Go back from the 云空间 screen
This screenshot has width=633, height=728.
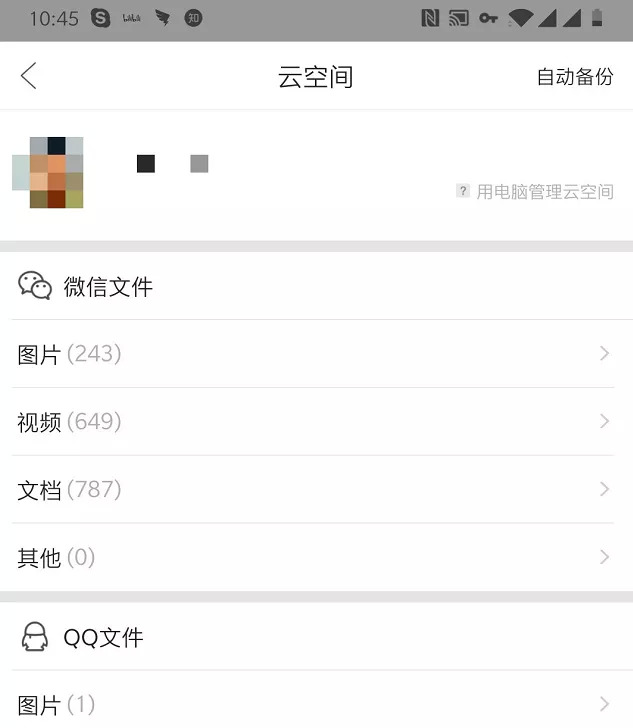pyautogui.click(x=29, y=76)
